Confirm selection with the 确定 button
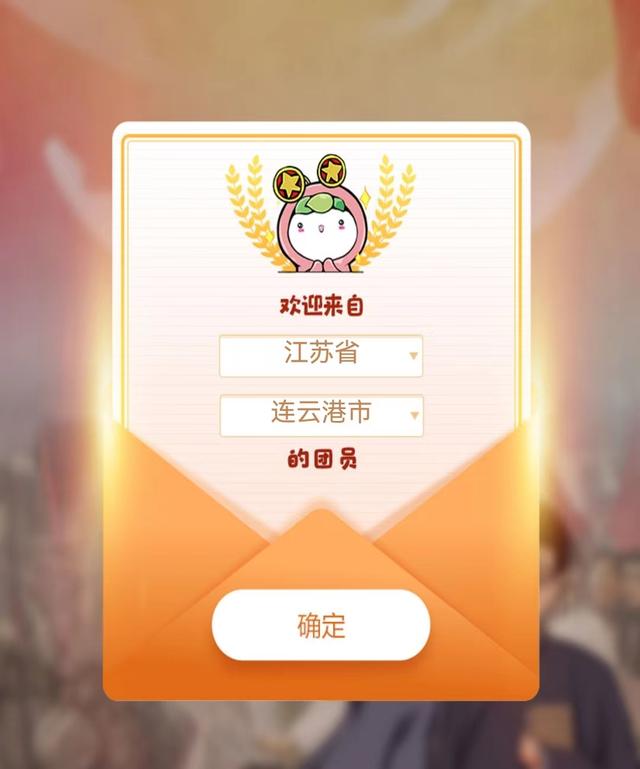The image size is (640, 769). 321,625
